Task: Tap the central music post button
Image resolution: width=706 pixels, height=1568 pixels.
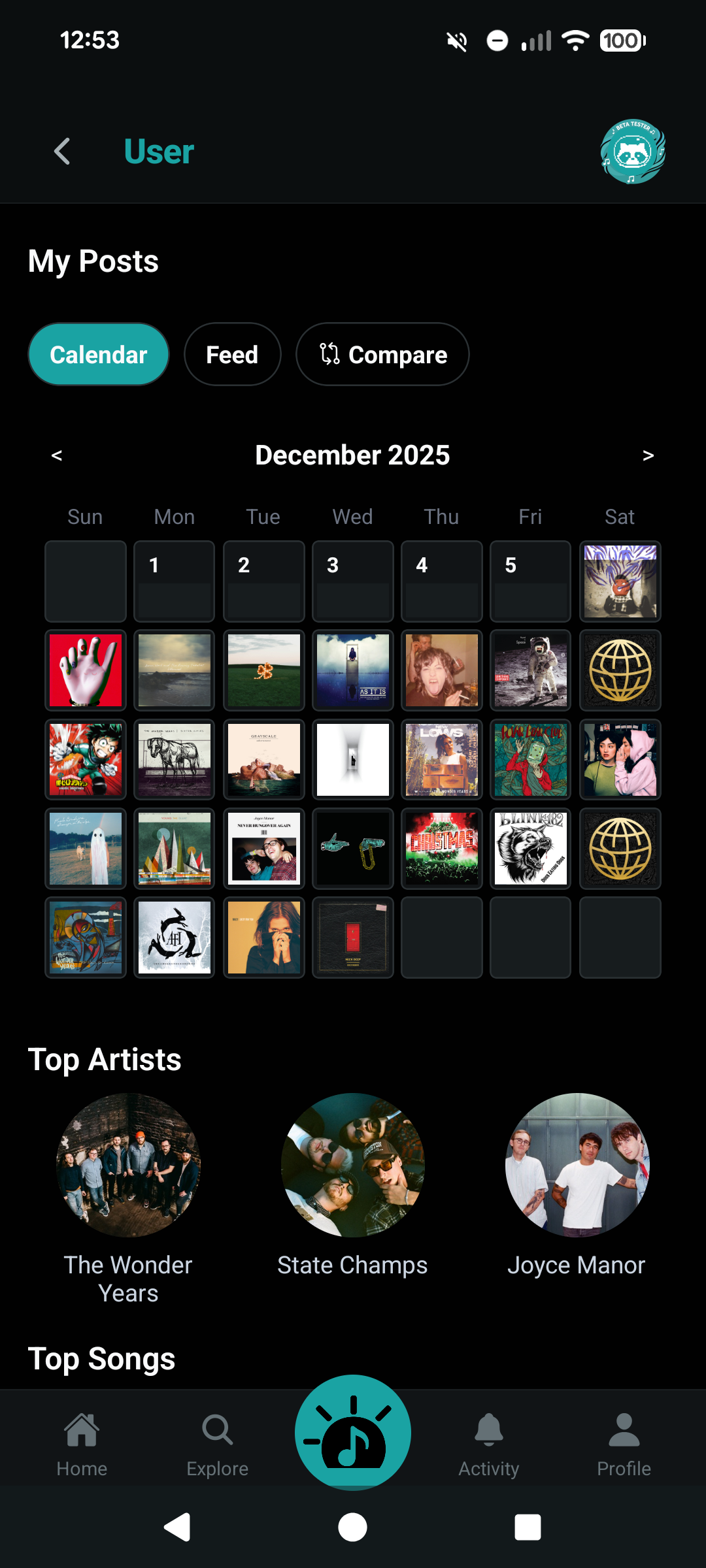Action: coord(353,1434)
